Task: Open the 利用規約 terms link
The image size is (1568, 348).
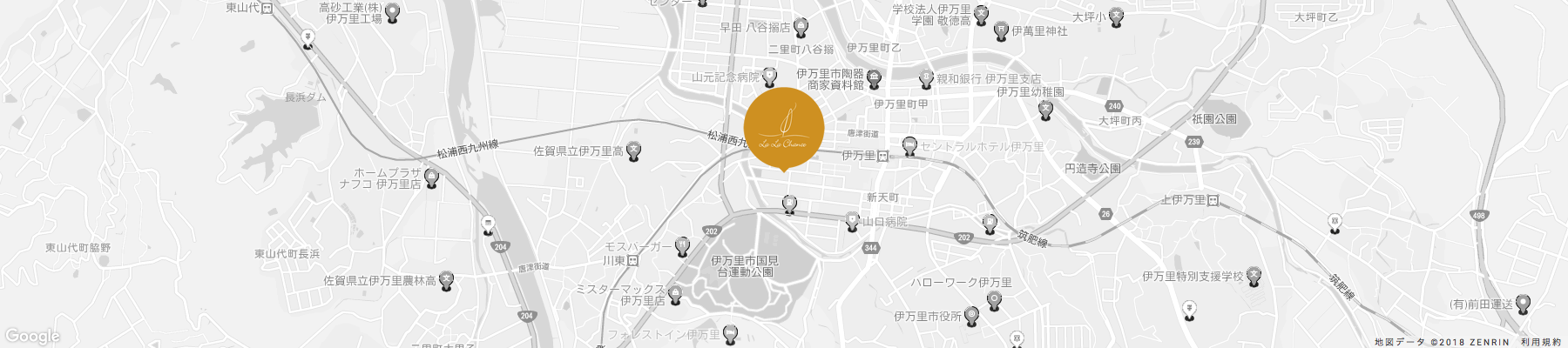Action: click(1541, 342)
